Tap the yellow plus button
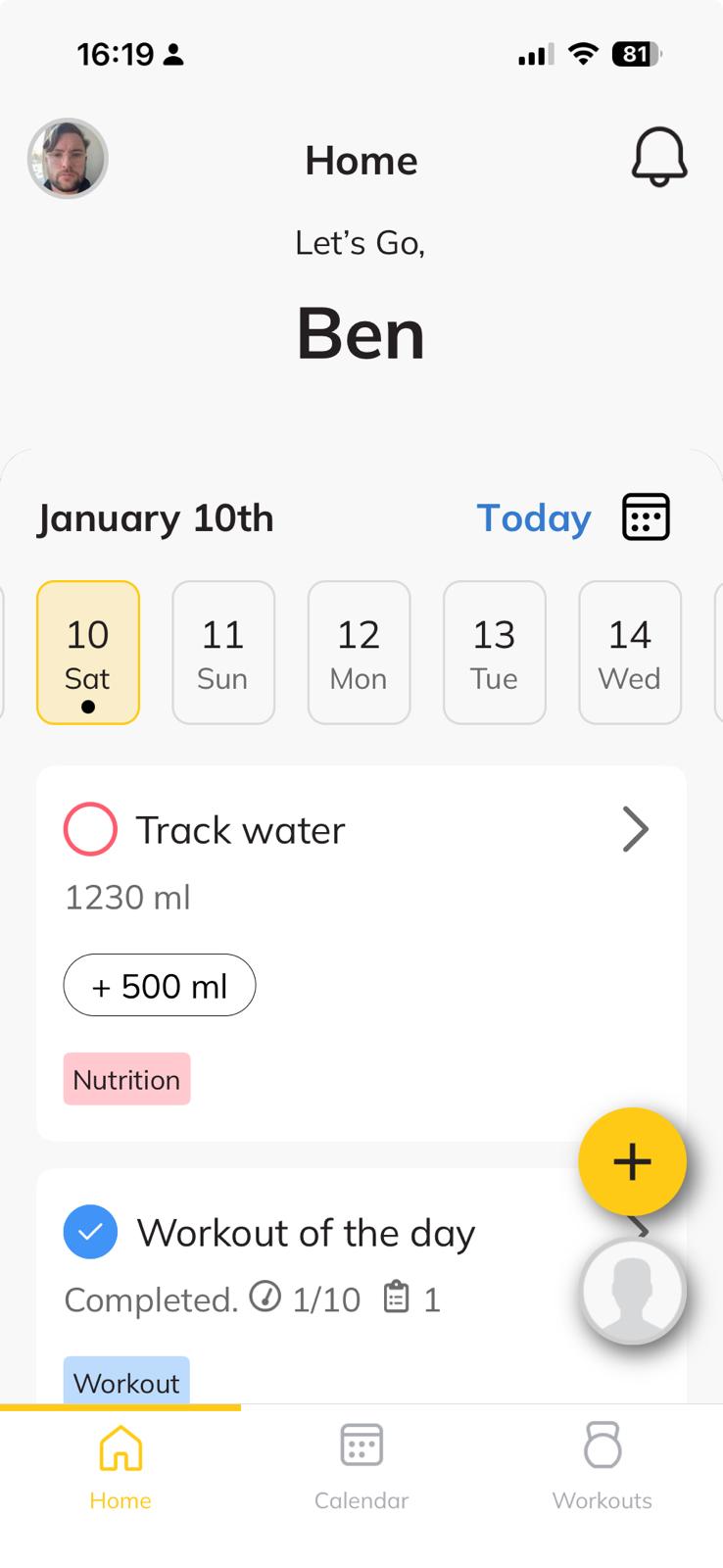The width and height of the screenshot is (723, 1568). coord(632,1161)
